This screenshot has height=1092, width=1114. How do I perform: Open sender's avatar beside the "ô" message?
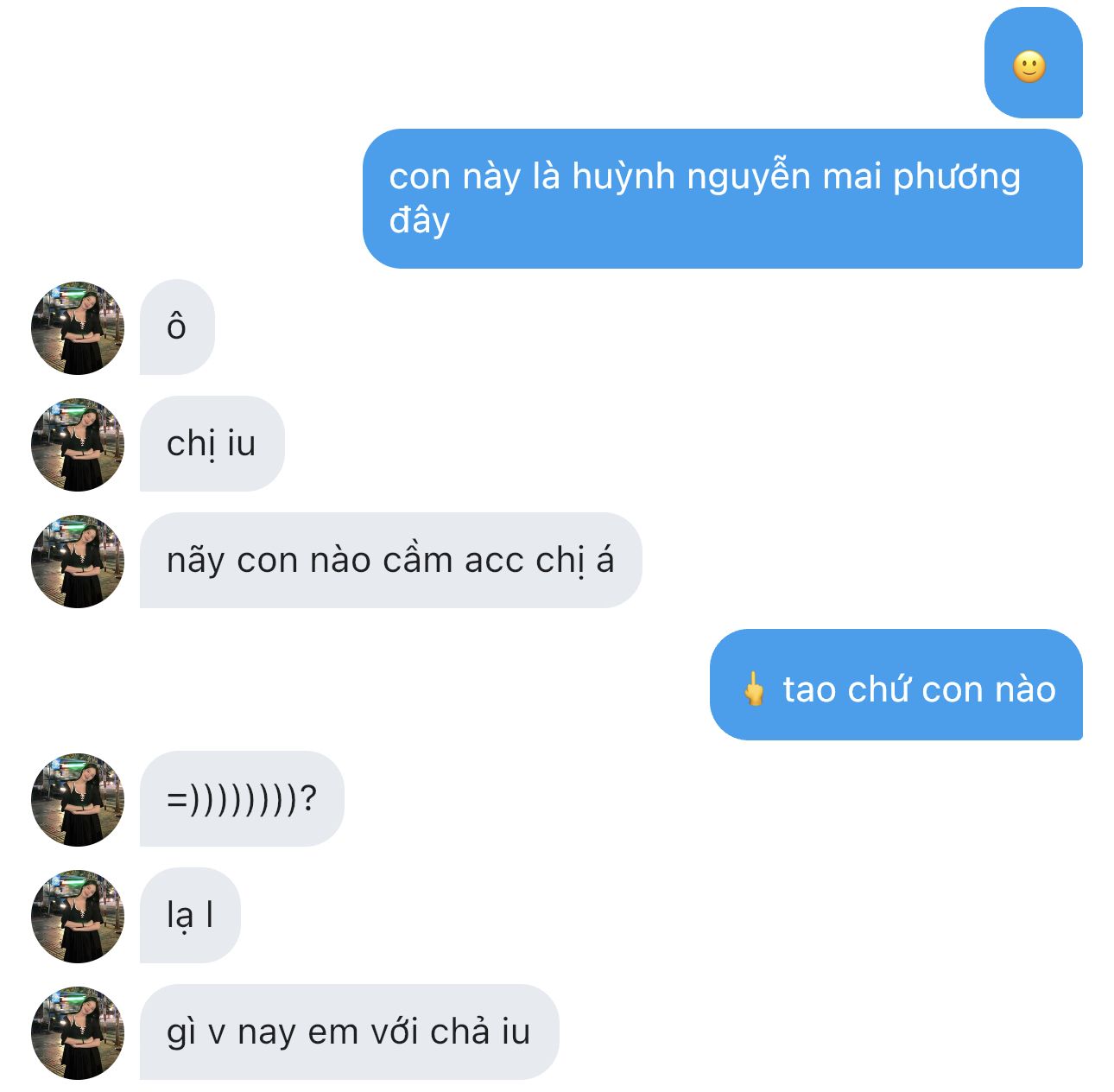tap(78, 328)
